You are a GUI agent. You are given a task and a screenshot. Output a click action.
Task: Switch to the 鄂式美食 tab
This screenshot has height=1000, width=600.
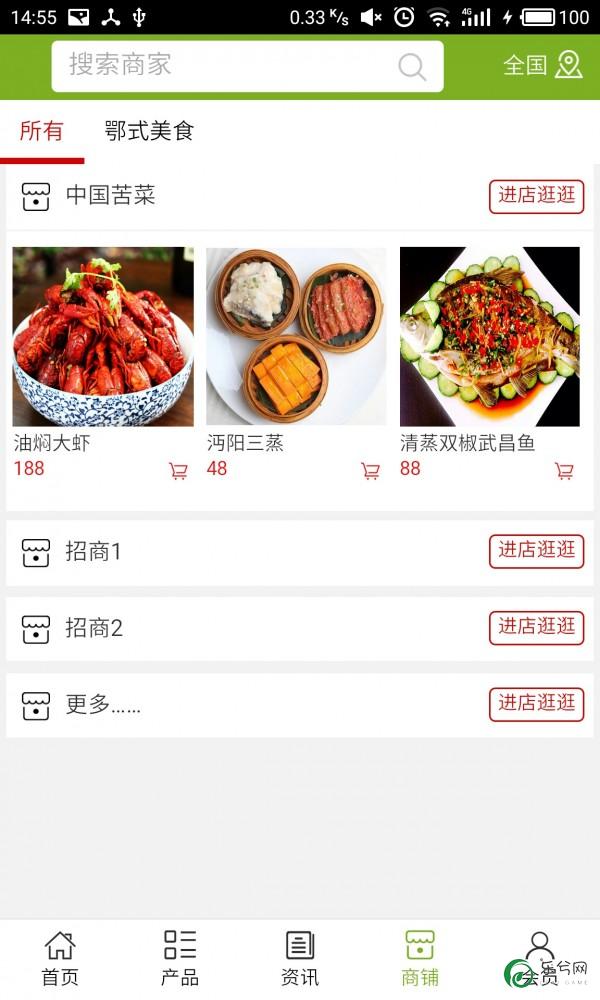[x=149, y=131]
